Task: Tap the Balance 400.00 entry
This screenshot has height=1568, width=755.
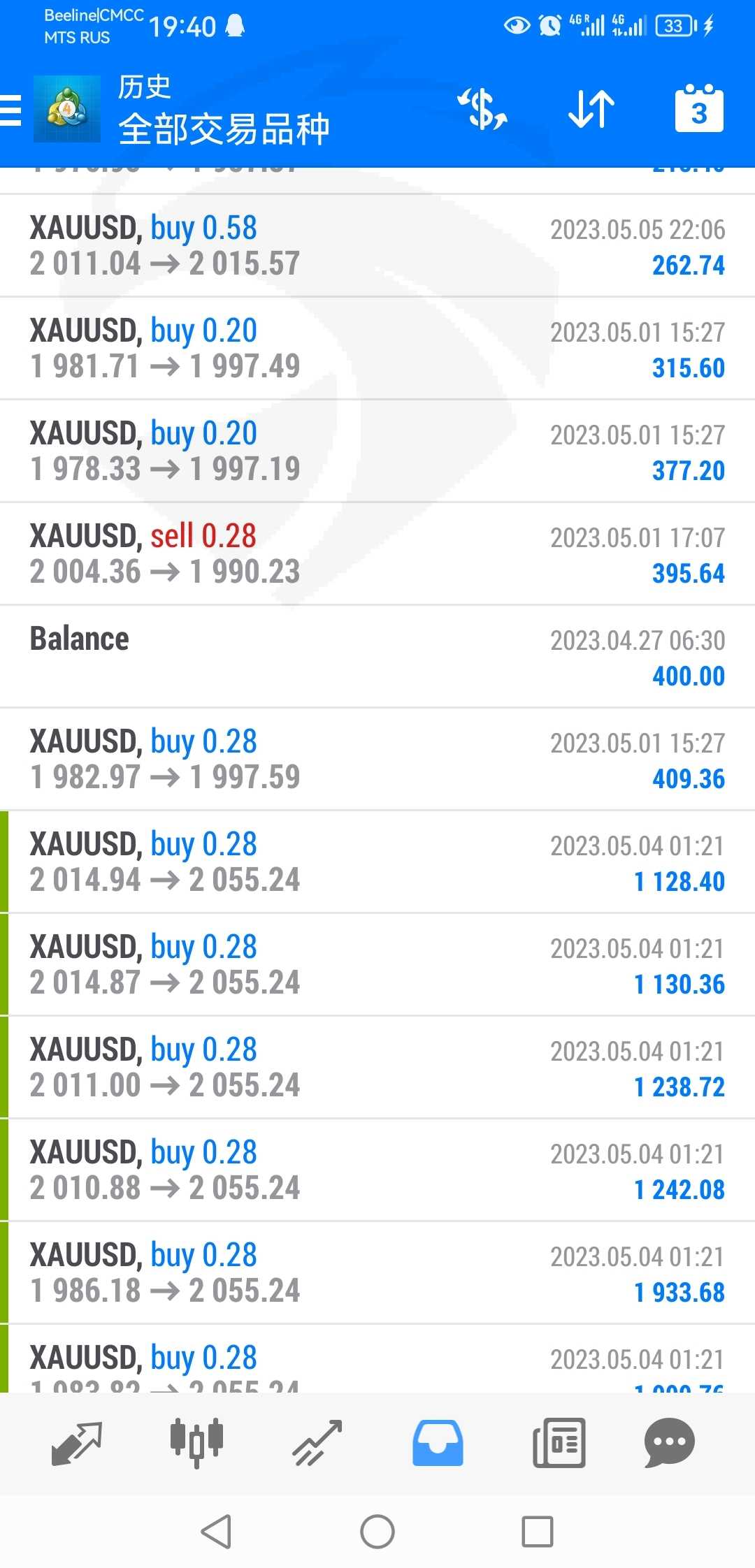Action: tap(377, 657)
